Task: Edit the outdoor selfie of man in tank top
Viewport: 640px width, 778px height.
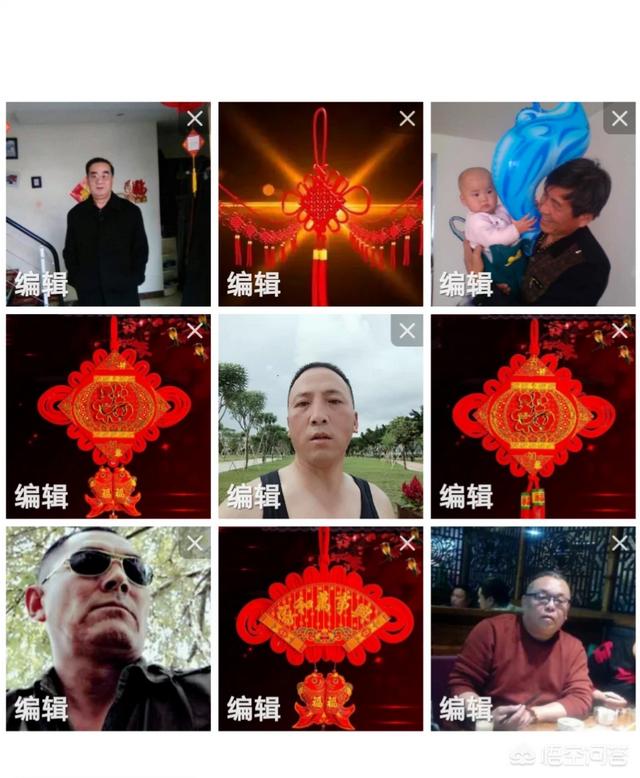Action: pos(253,495)
